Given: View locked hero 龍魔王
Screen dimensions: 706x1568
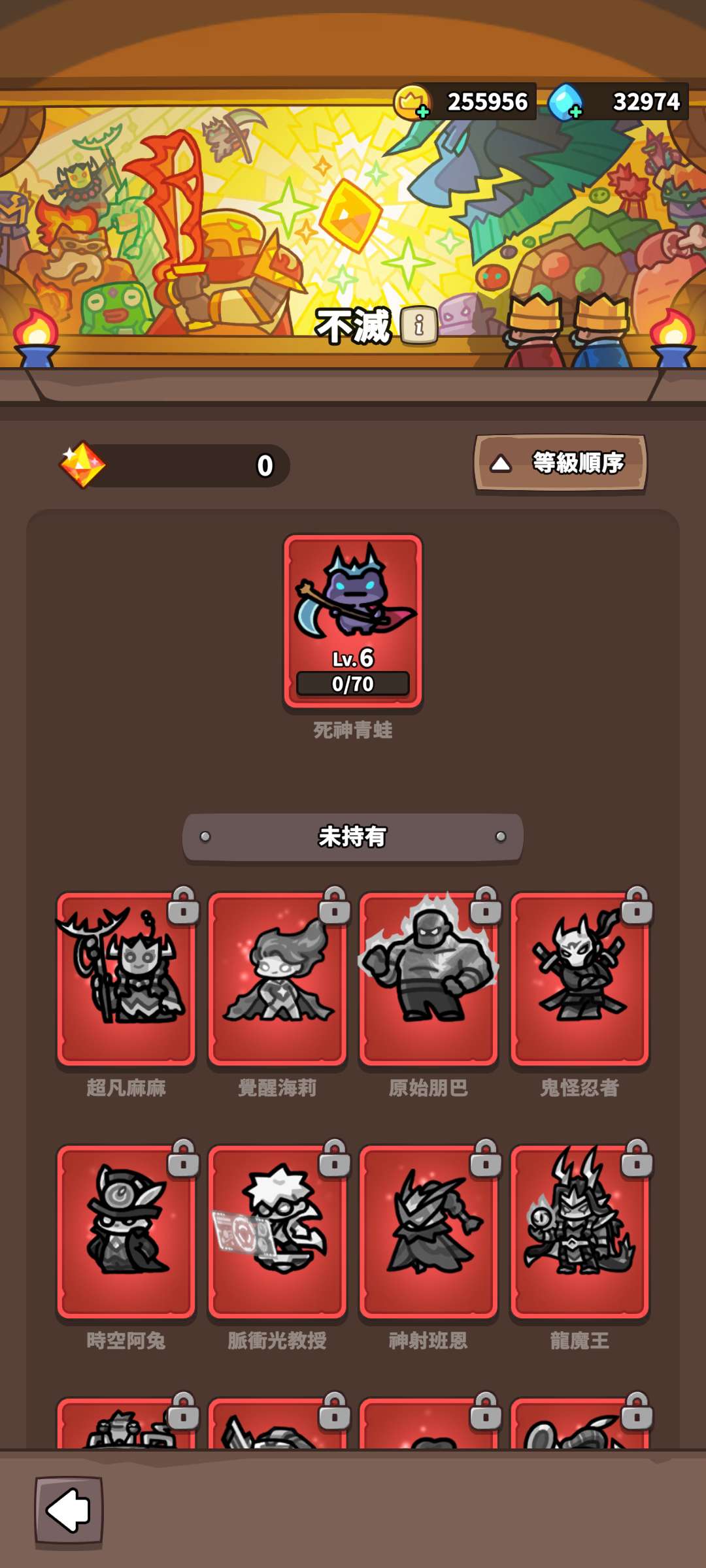Looking at the screenshot, I should [580, 1232].
